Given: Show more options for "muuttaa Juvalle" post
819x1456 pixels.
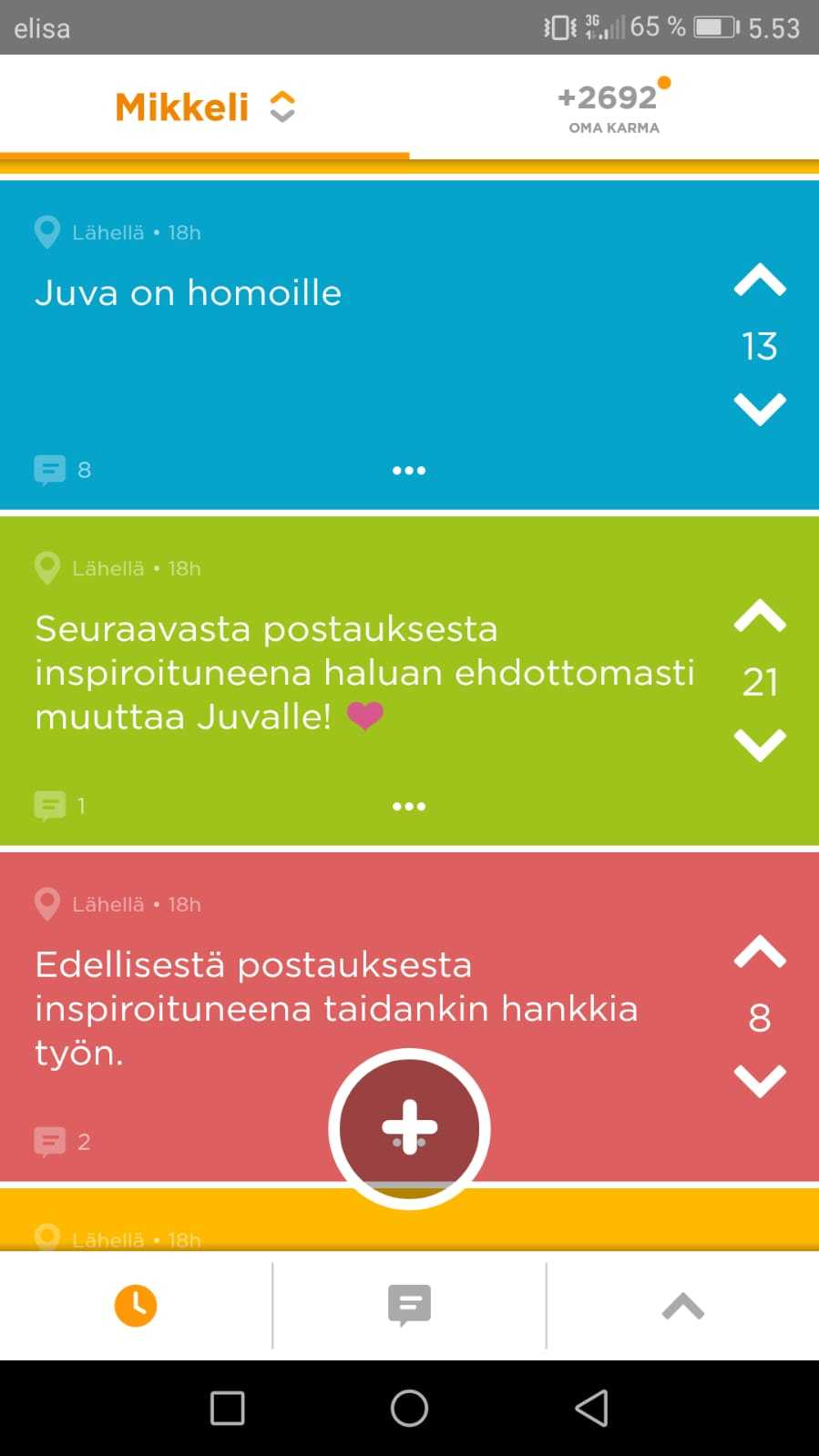Looking at the screenshot, I should [408, 807].
